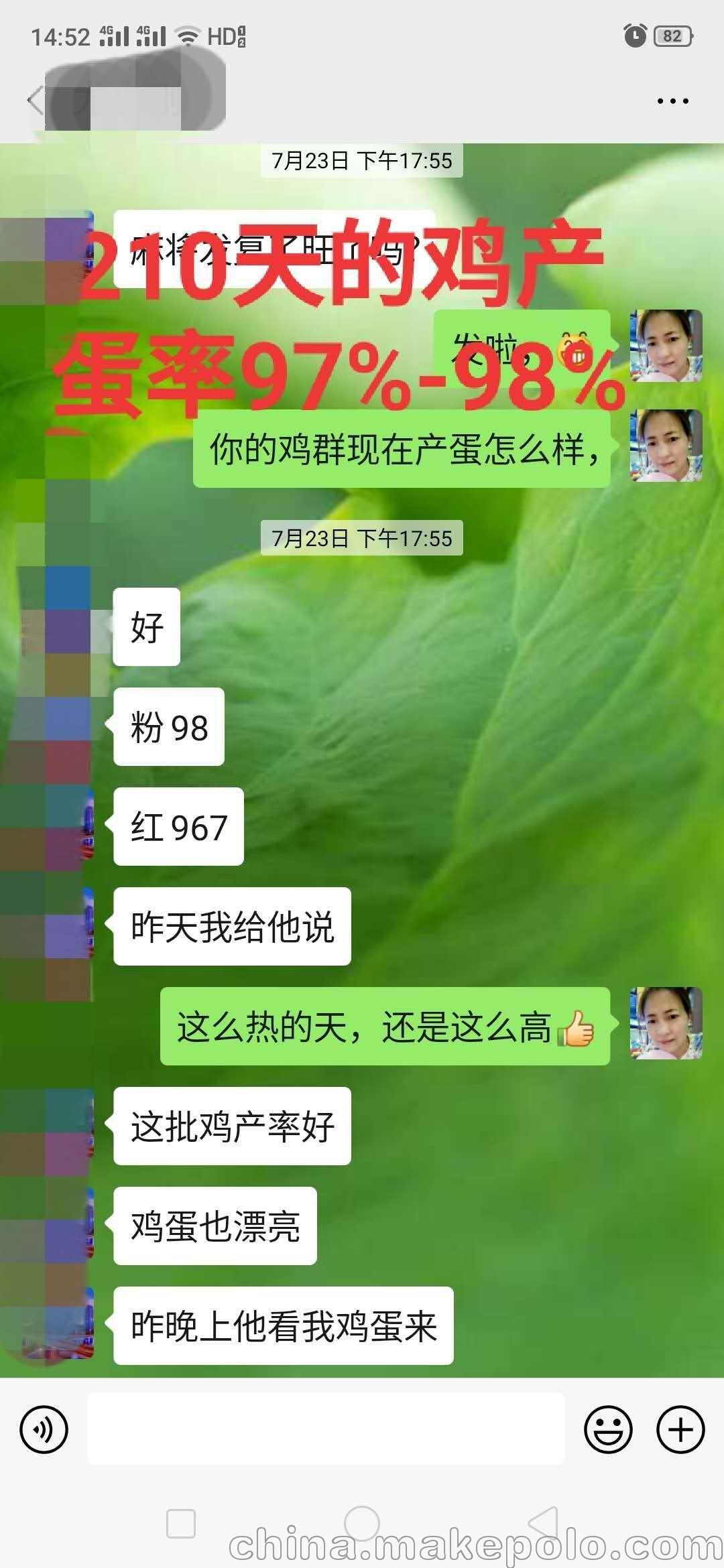Go back to the chat list

click(x=34, y=101)
